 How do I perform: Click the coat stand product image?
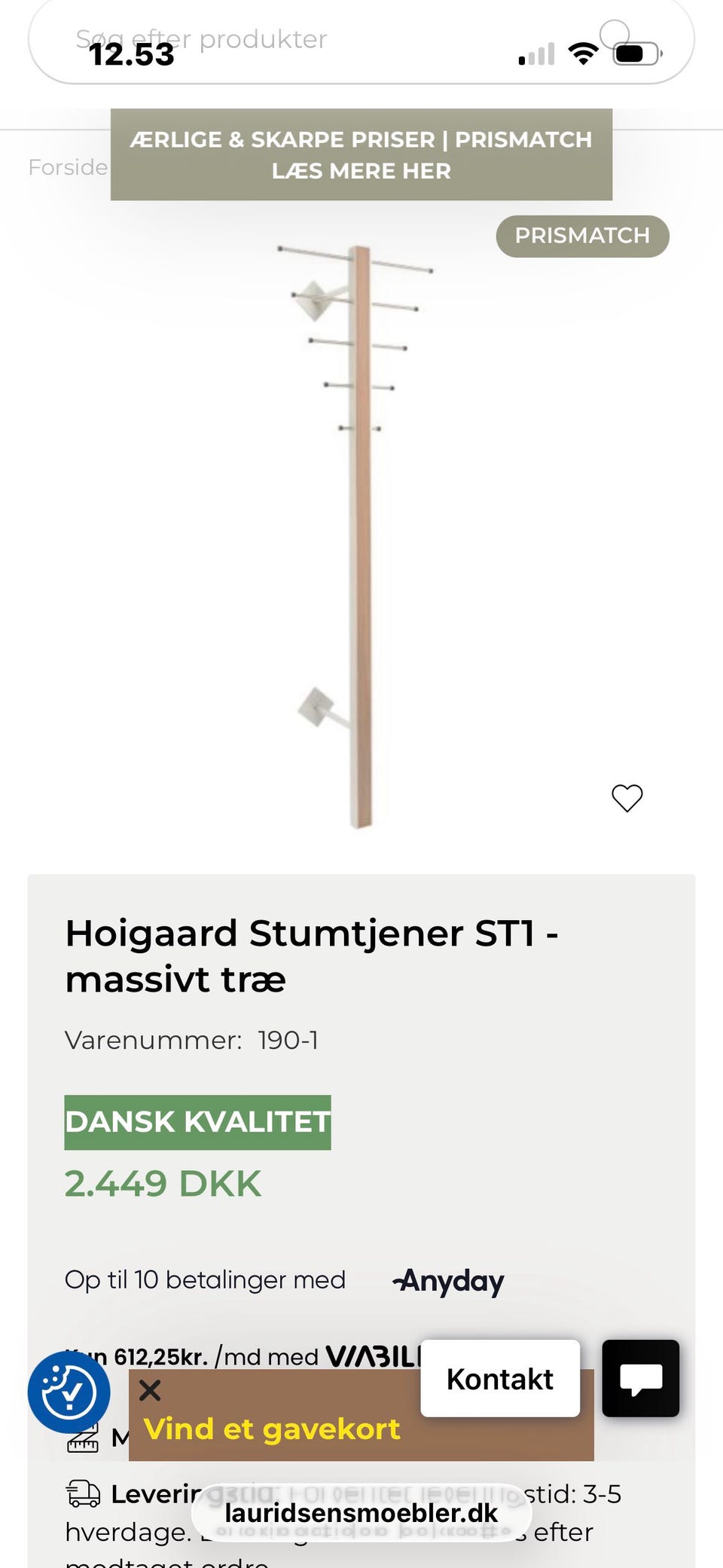click(x=360, y=527)
